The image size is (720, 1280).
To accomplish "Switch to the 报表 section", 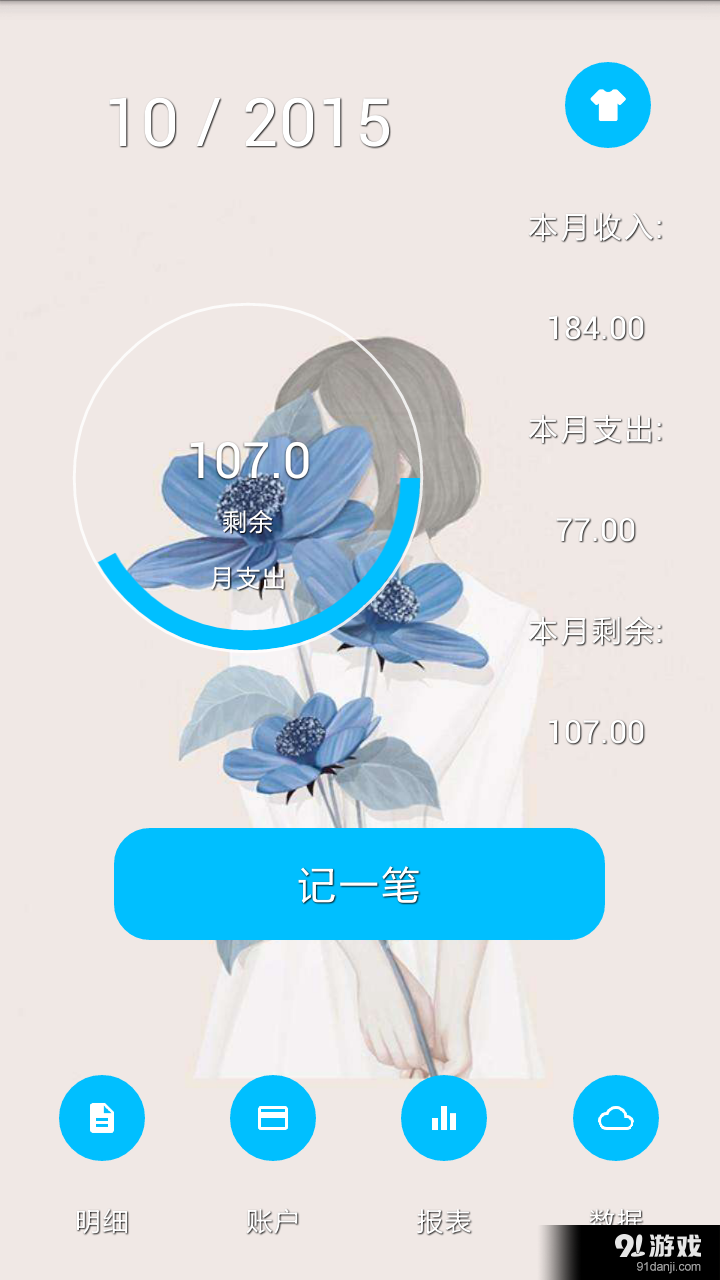I will pyautogui.click(x=443, y=1221).
